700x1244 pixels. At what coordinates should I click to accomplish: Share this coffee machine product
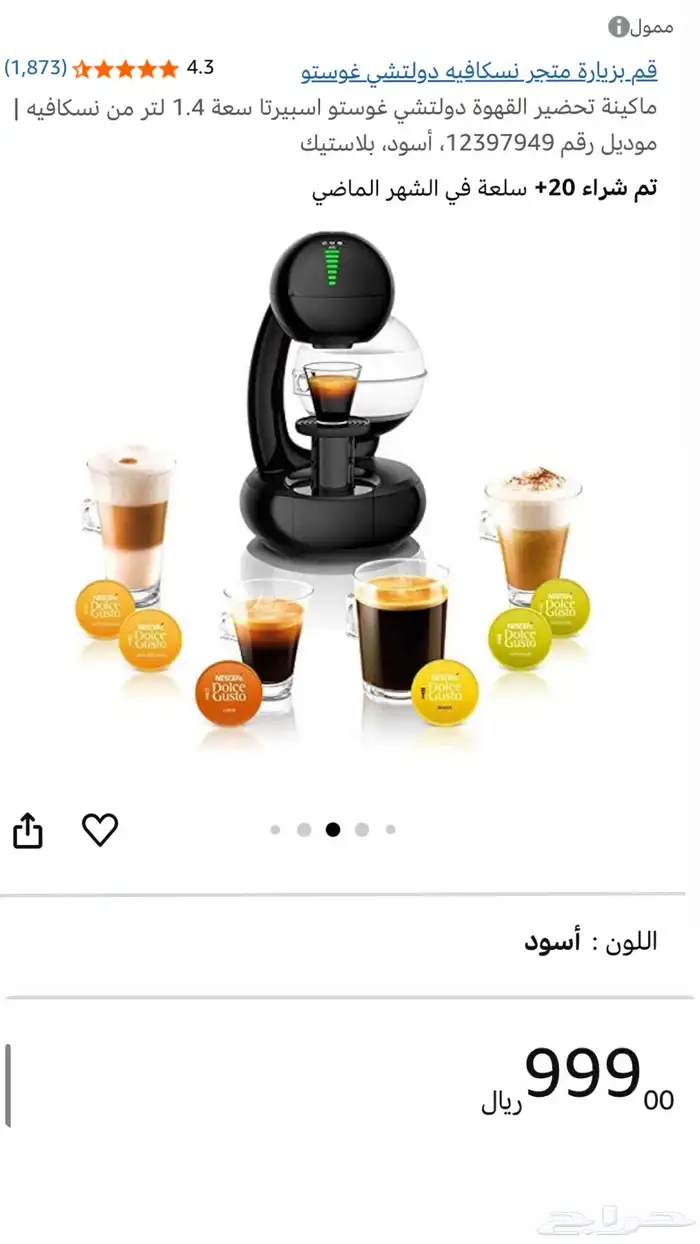28,830
